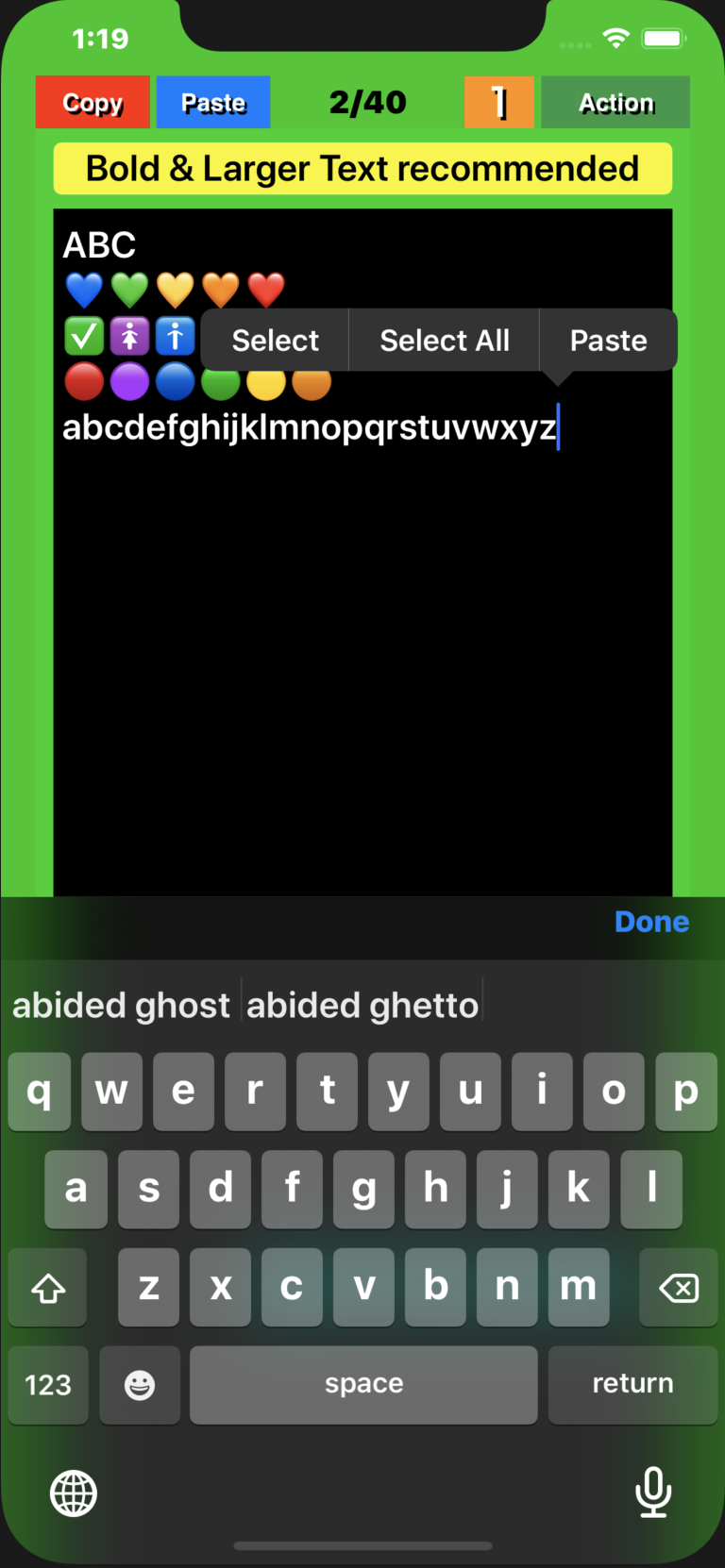The width and height of the screenshot is (725, 1568).
Task: Switch to the 123 numeric keyboard
Action: click(x=48, y=1385)
